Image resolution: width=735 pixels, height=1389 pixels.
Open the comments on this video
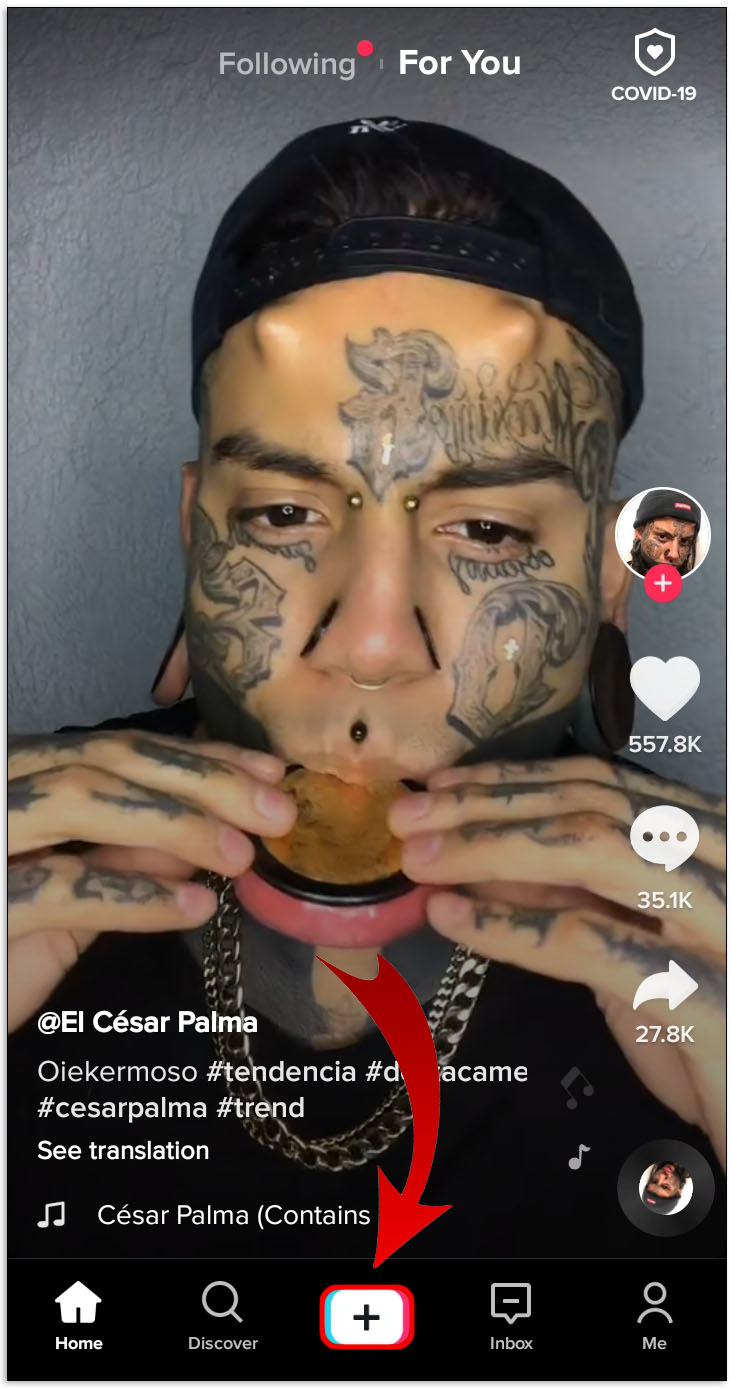[x=665, y=840]
